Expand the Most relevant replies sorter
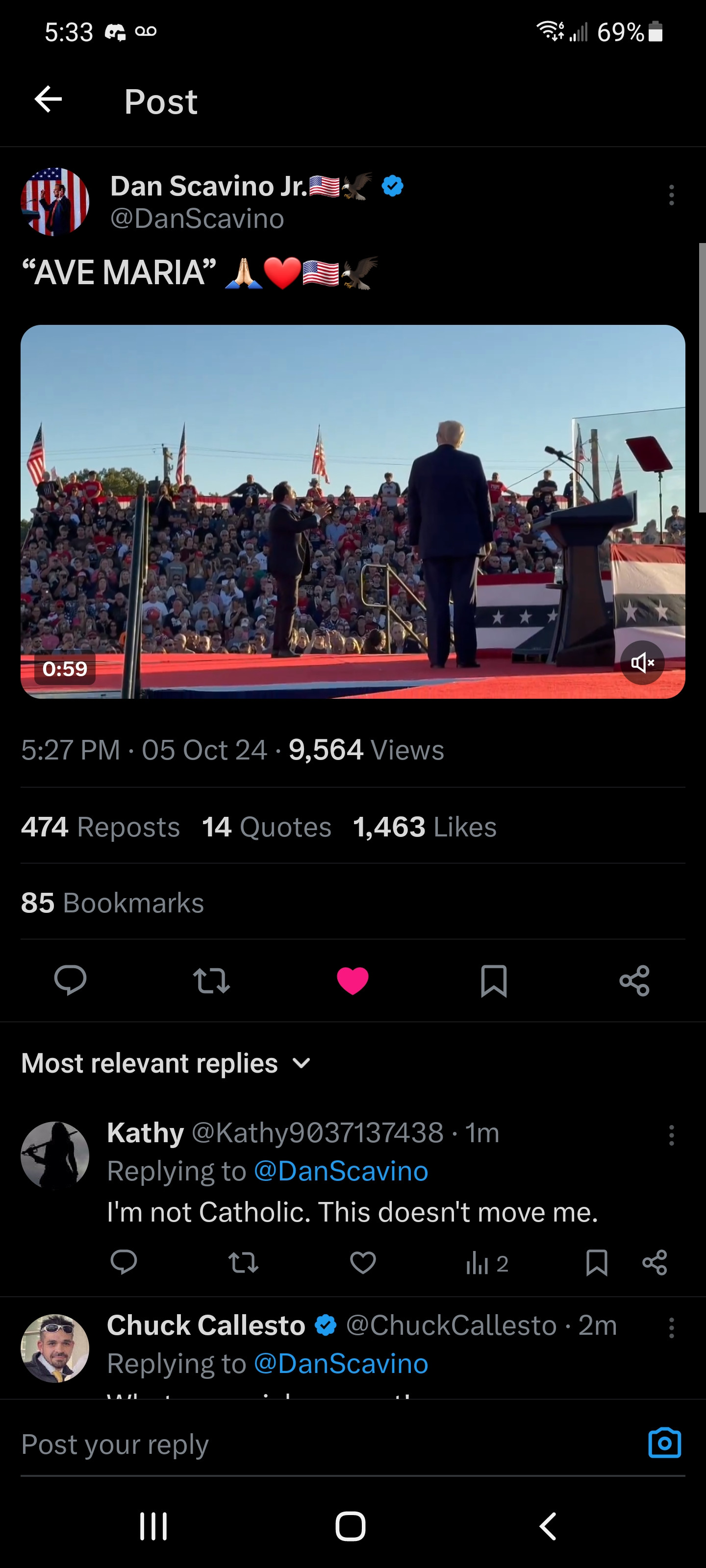Screen dimensions: 706x1568 [166, 1063]
